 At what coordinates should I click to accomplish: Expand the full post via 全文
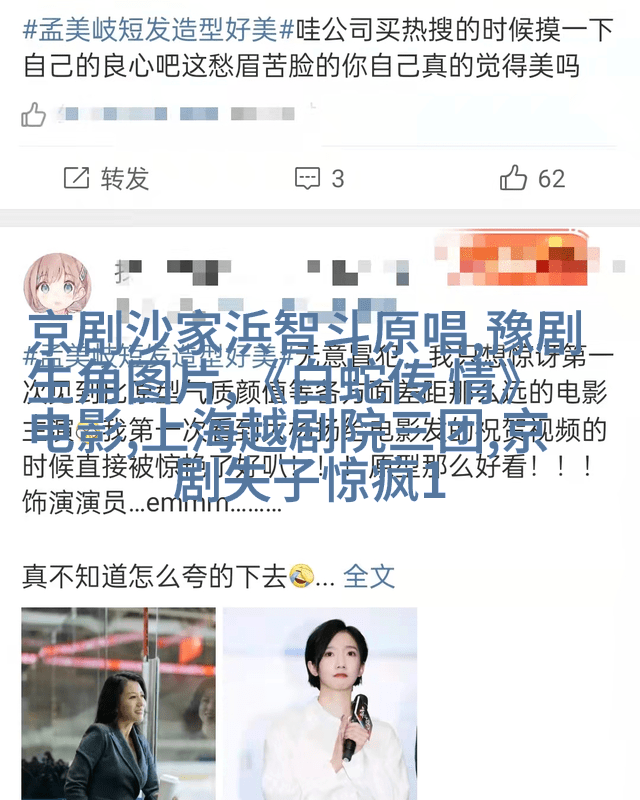(369, 576)
